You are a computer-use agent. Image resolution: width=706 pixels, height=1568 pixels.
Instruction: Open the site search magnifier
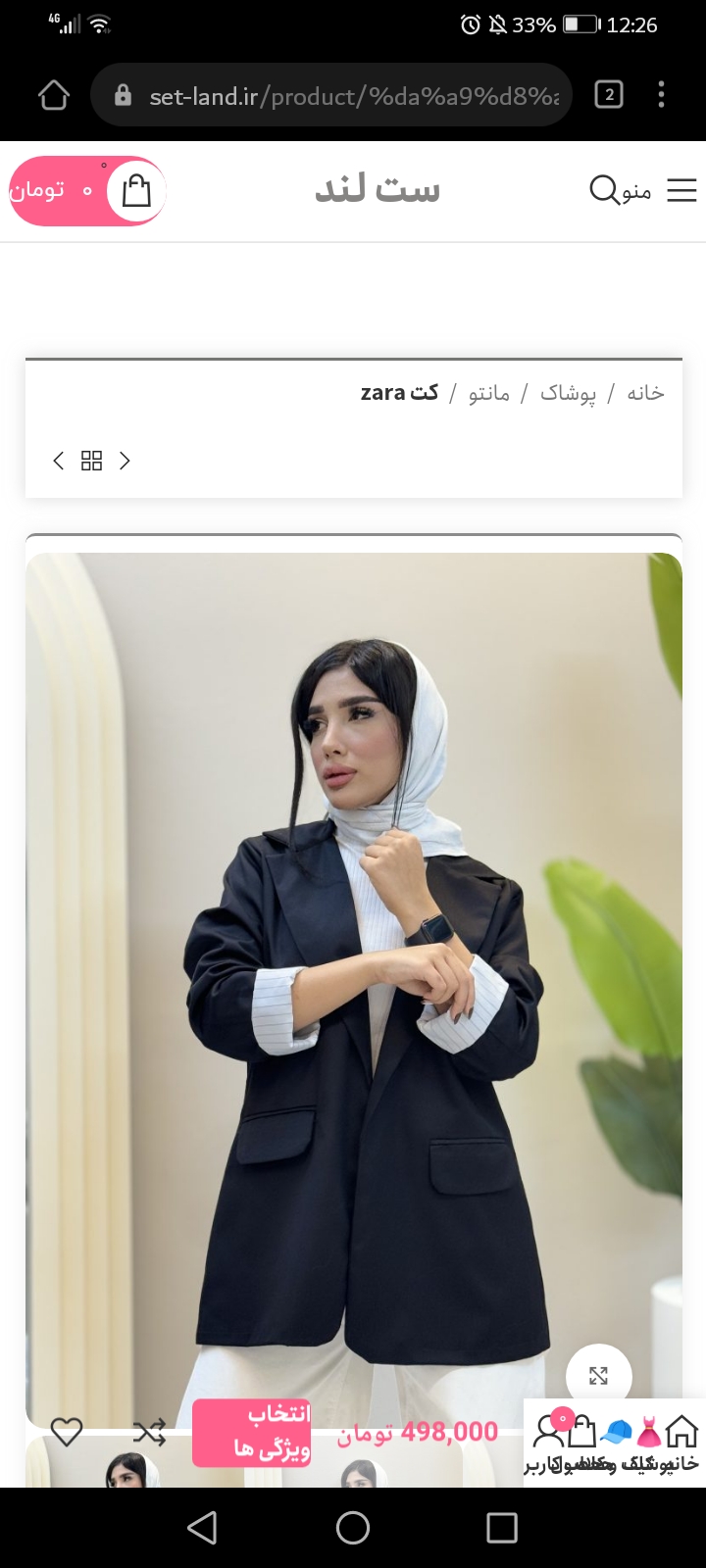pos(604,190)
